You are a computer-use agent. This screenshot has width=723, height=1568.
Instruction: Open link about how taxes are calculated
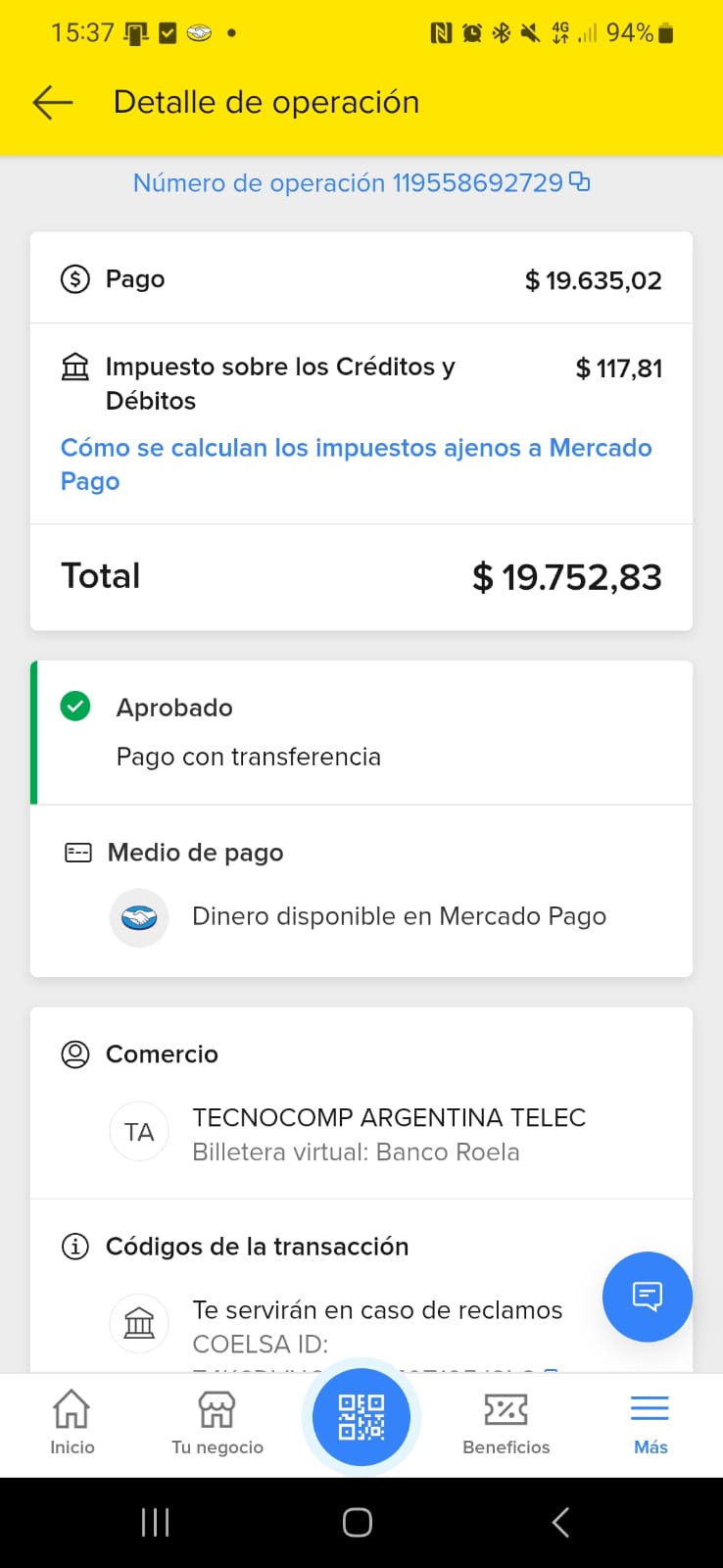click(356, 464)
